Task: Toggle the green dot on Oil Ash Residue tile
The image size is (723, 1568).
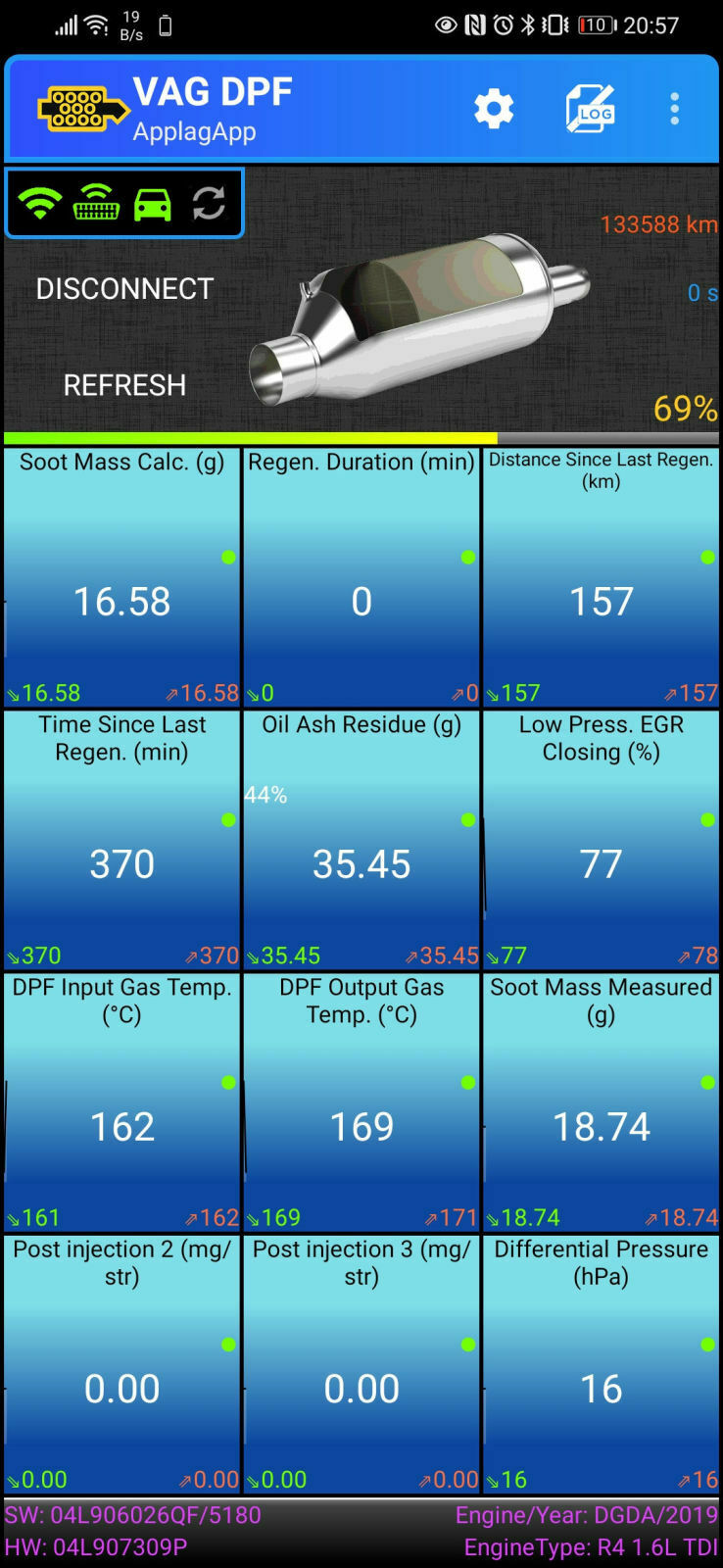Action: (468, 819)
